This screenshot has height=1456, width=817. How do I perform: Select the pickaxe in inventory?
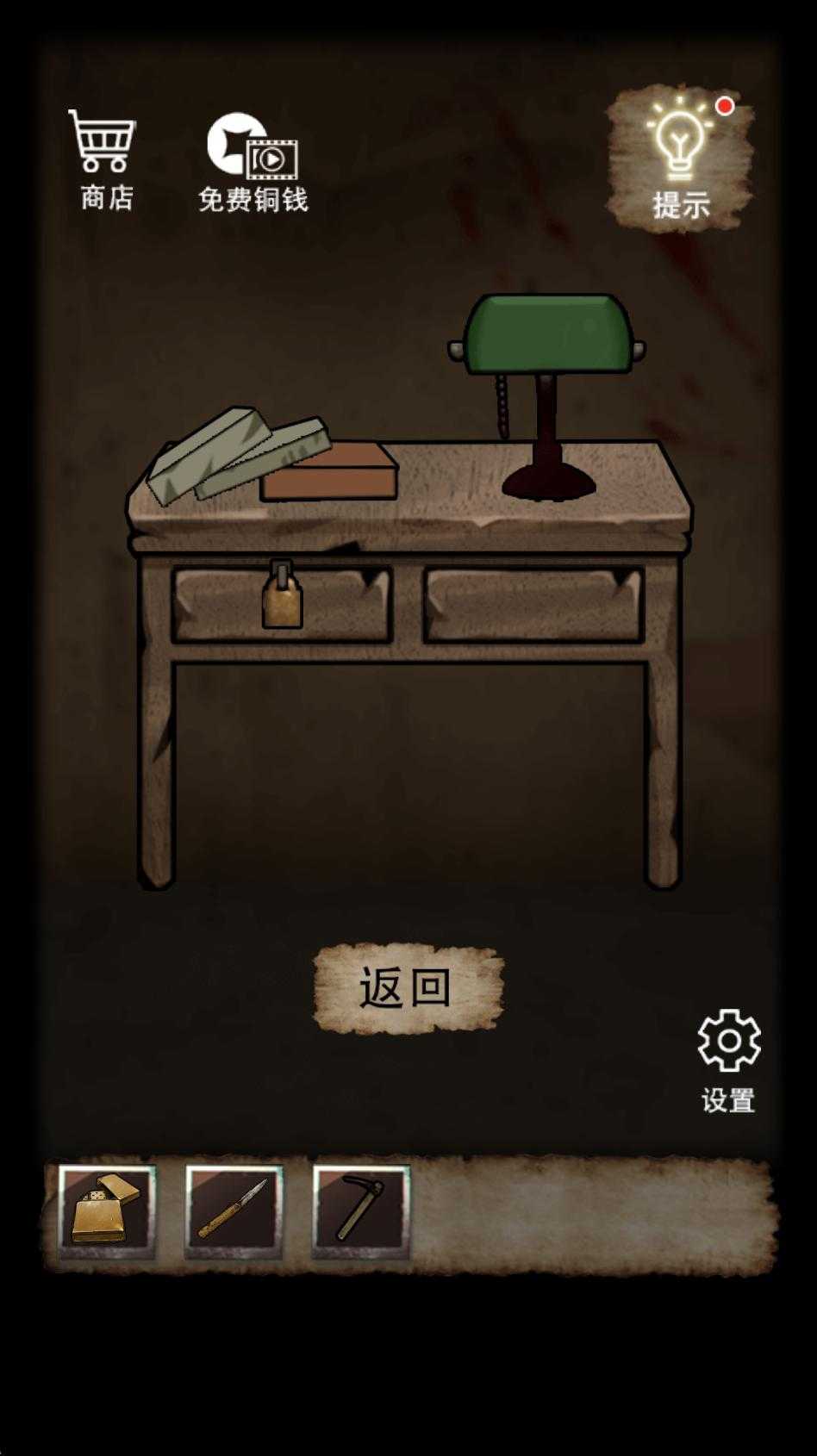pyautogui.click(x=360, y=1210)
